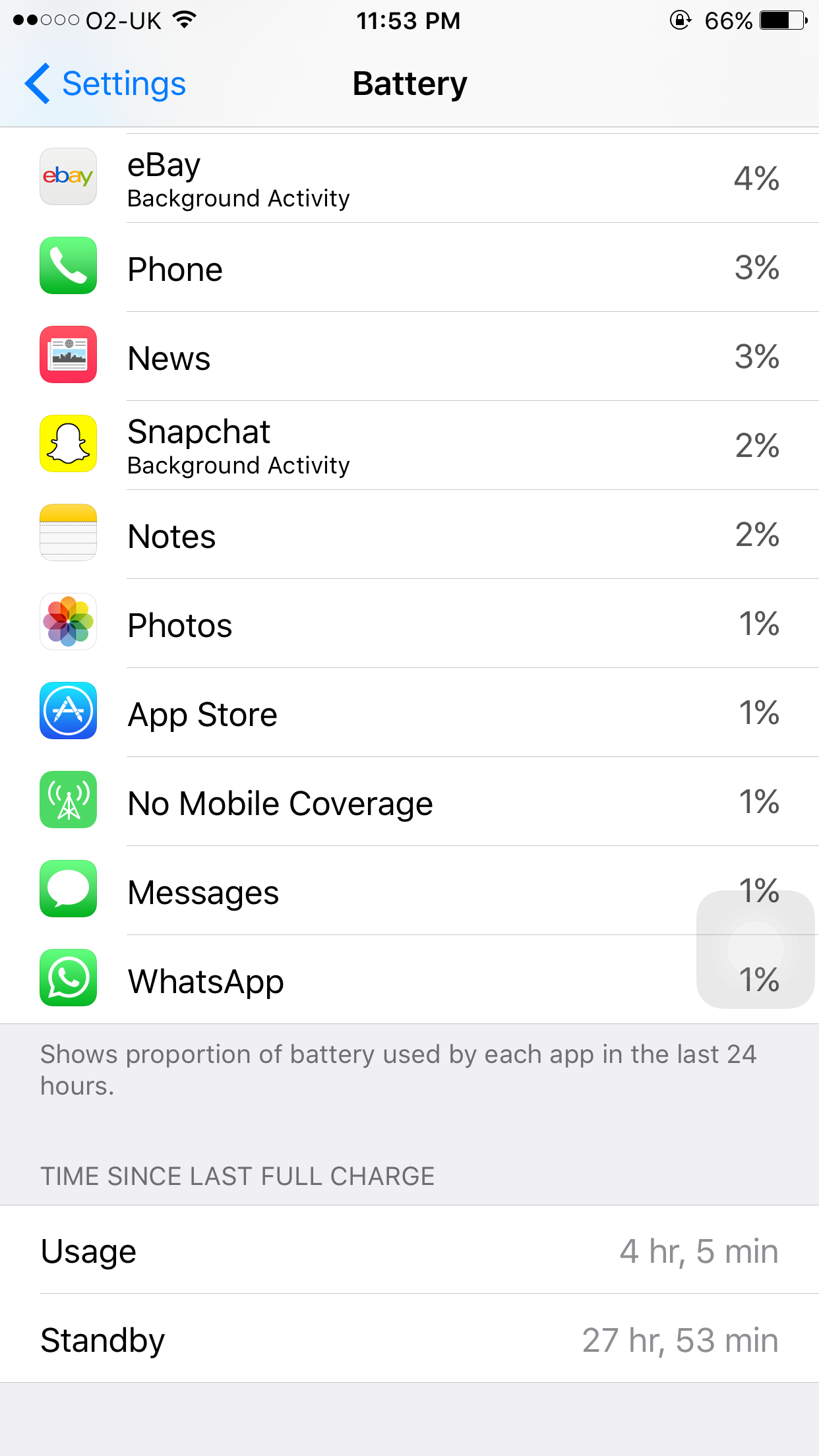The width and height of the screenshot is (819, 1456).
Task: Tap the No Mobile Coverage row
Action: pyautogui.click(x=409, y=803)
